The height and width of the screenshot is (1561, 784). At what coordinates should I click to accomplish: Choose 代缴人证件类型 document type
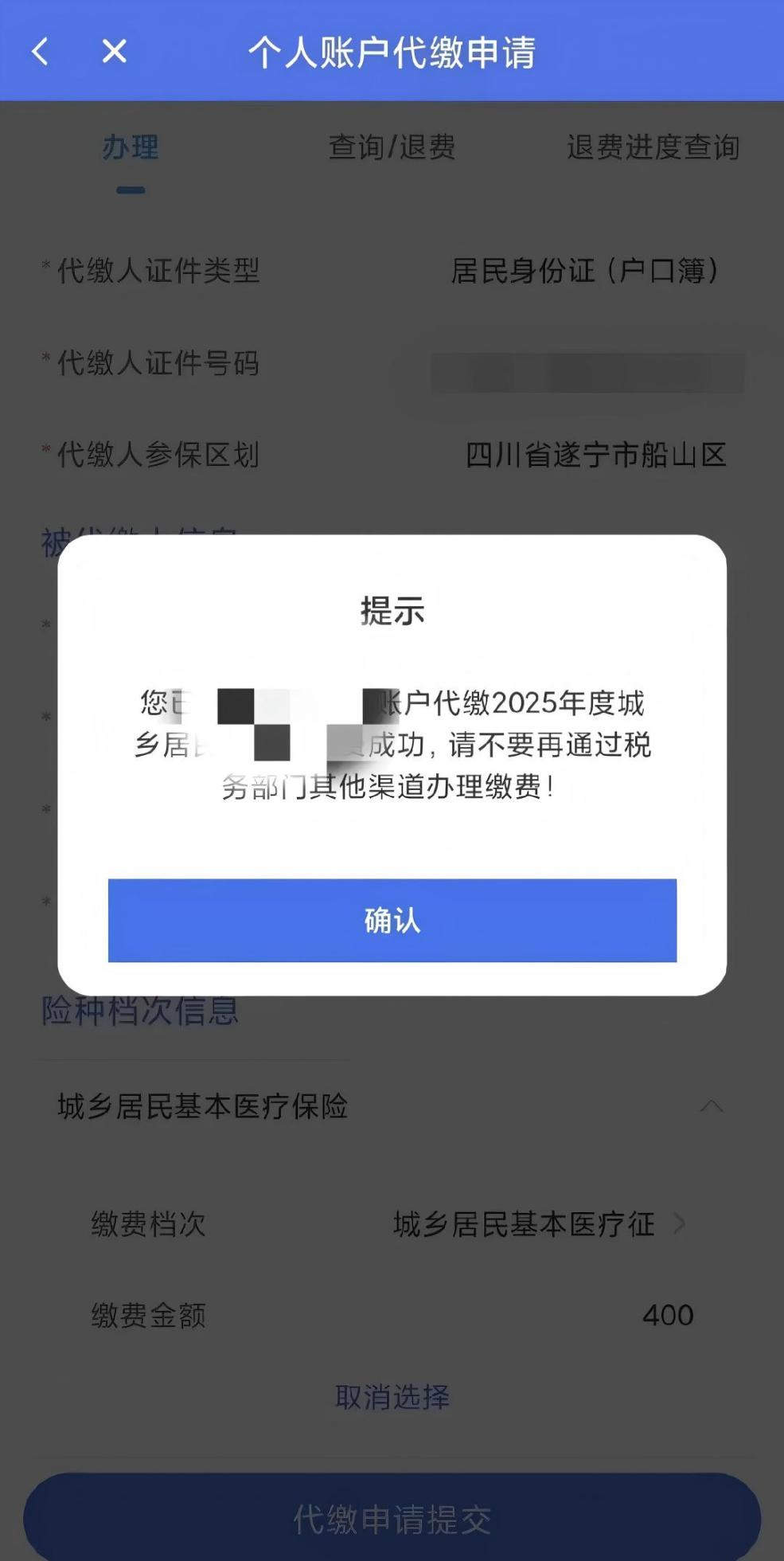pyautogui.click(x=585, y=271)
